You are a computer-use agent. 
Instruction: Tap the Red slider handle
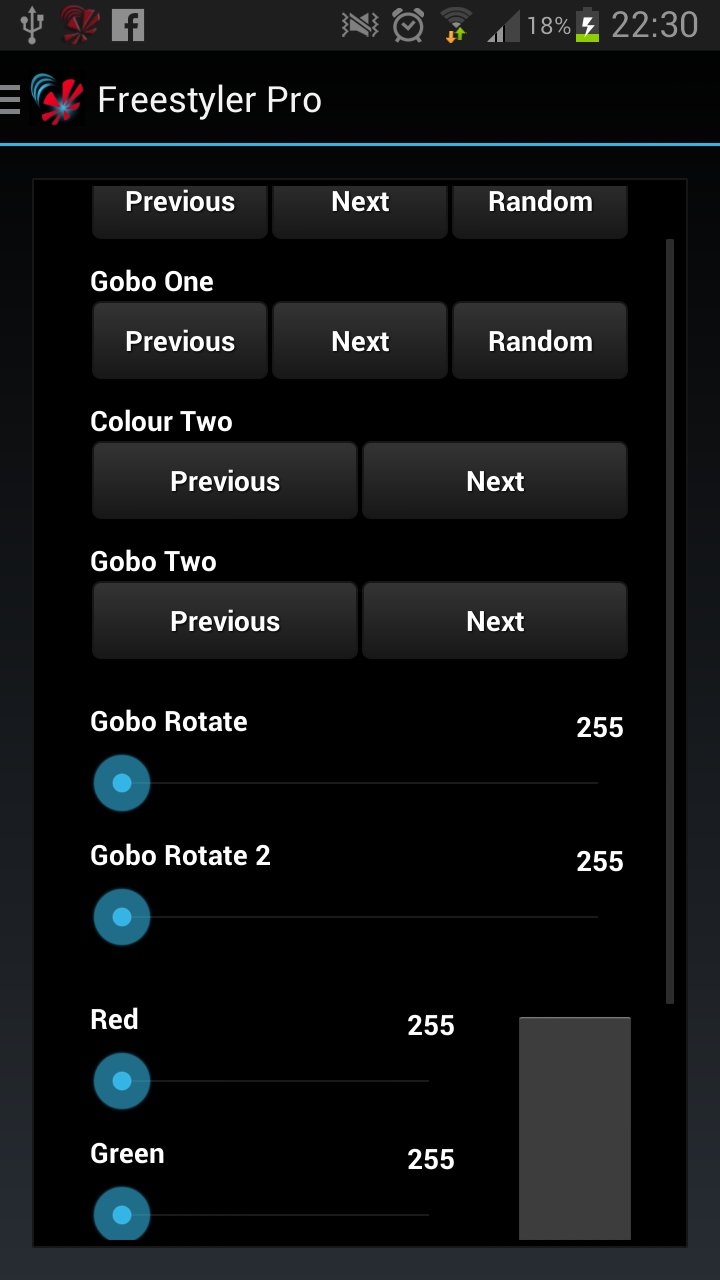pos(122,1081)
